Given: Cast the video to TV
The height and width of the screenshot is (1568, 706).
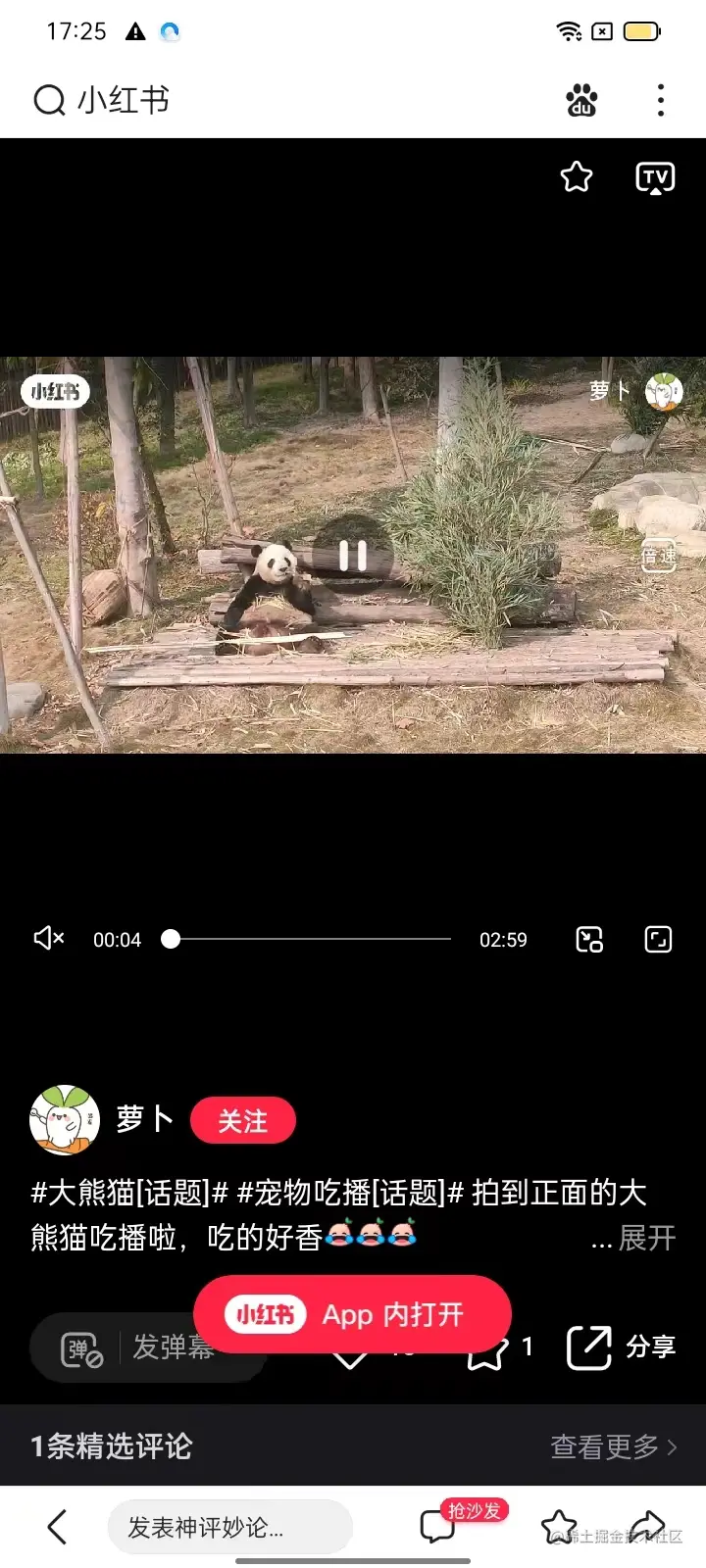Looking at the screenshot, I should (x=655, y=177).
